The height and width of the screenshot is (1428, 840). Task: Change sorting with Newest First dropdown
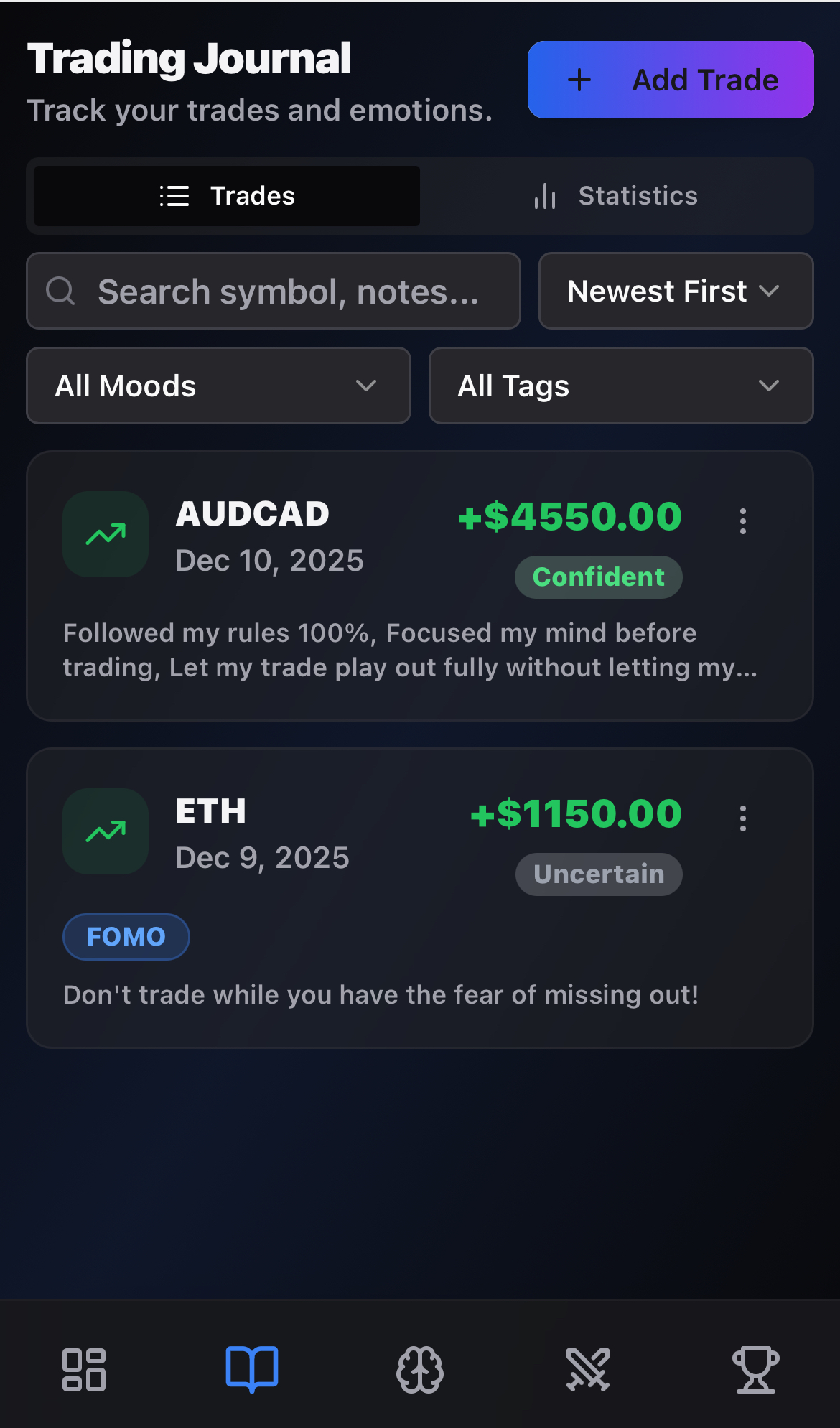(x=674, y=291)
